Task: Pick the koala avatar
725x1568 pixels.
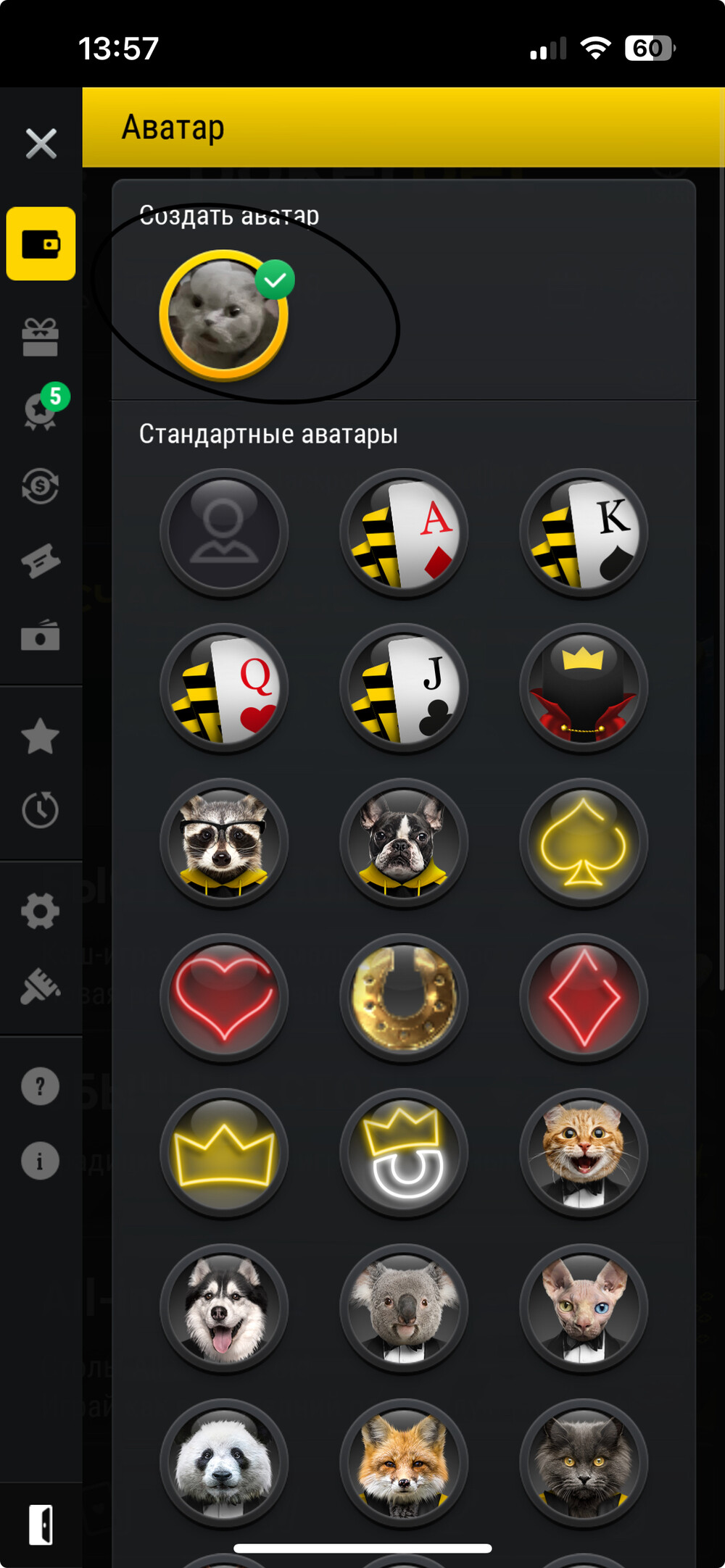Action: pyautogui.click(x=404, y=1309)
